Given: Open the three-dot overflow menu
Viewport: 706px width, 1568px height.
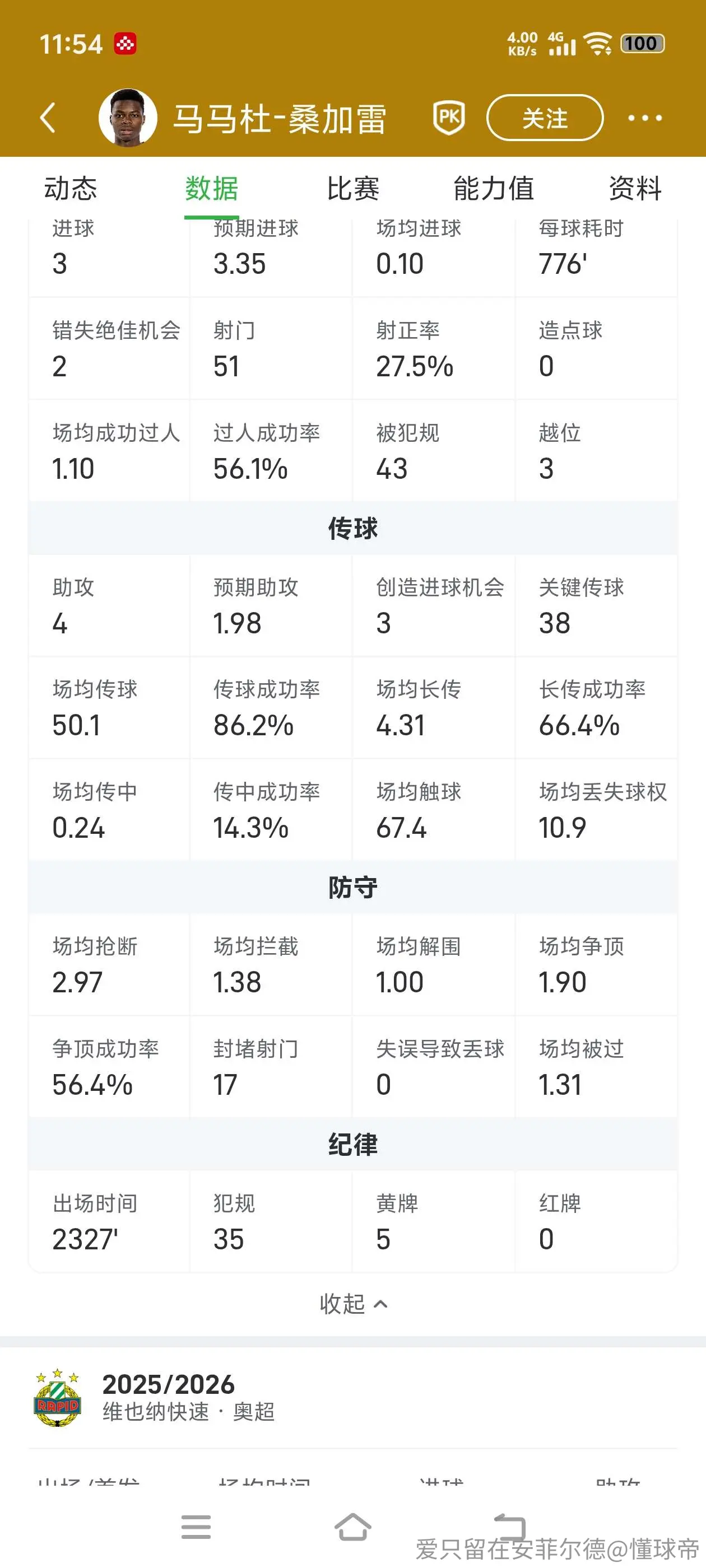Looking at the screenshot, I should (x=644, y=118).
